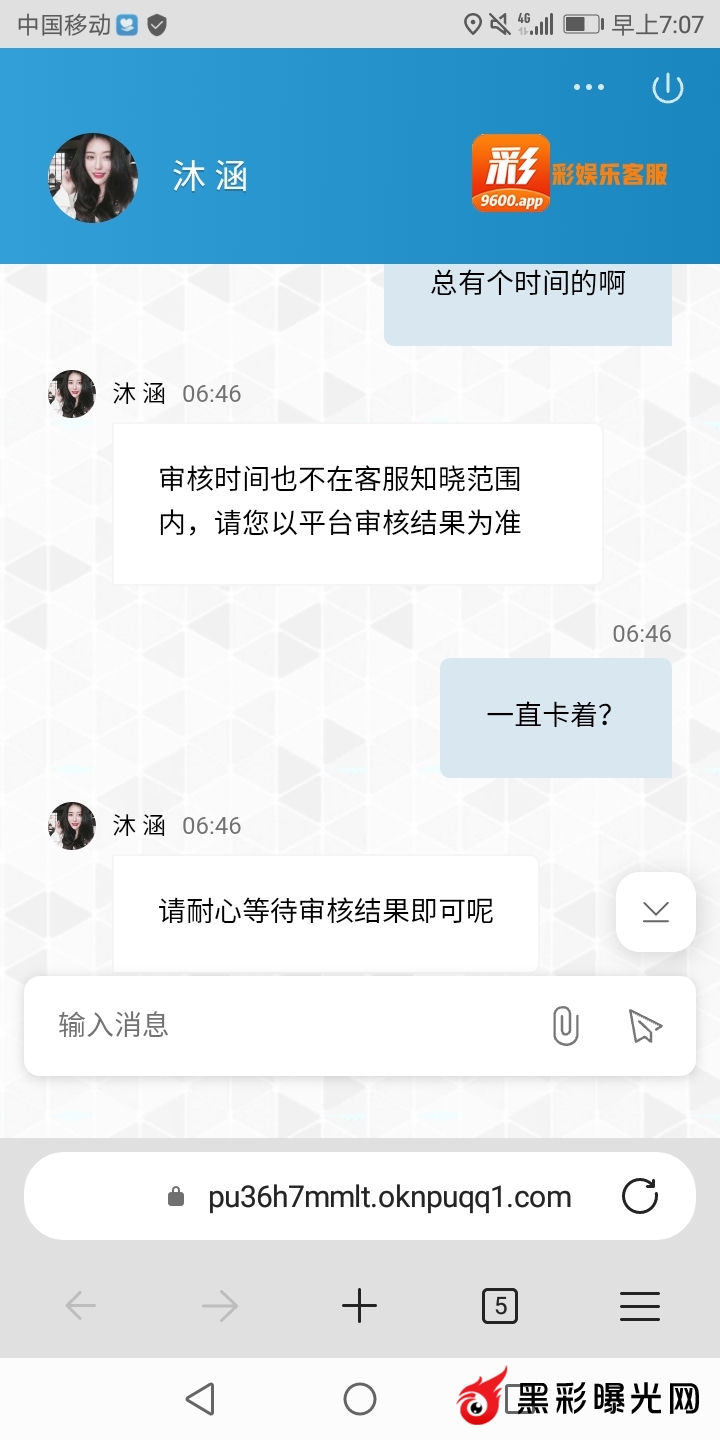Tap the system back button
Viewport: 720px width, 1440px height.
coord(200,1399)
